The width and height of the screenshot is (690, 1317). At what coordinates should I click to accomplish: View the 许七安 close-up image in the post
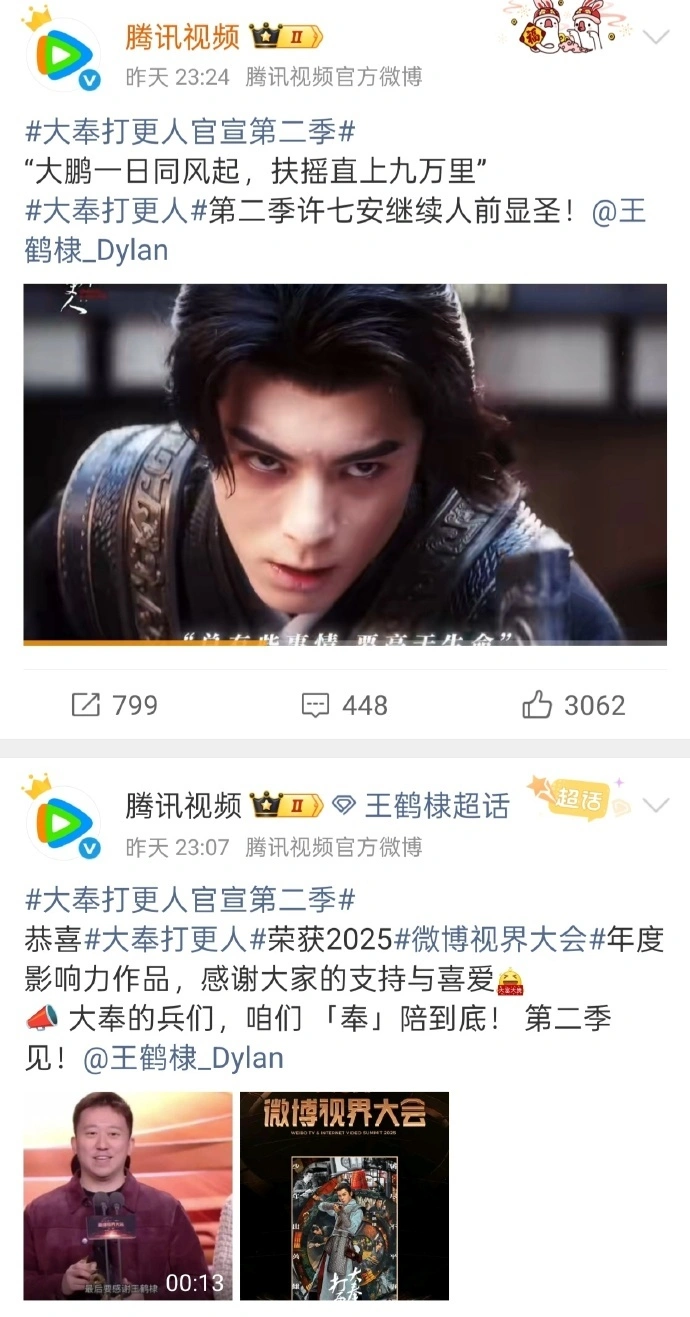(345, 464)
